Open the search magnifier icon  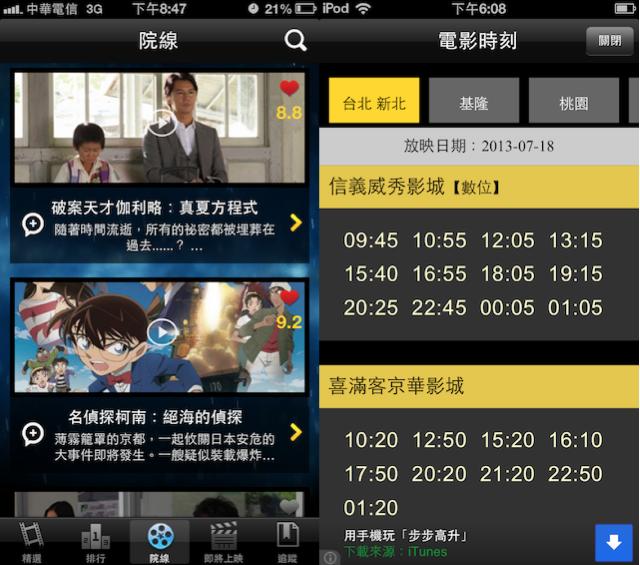[295, 41]
